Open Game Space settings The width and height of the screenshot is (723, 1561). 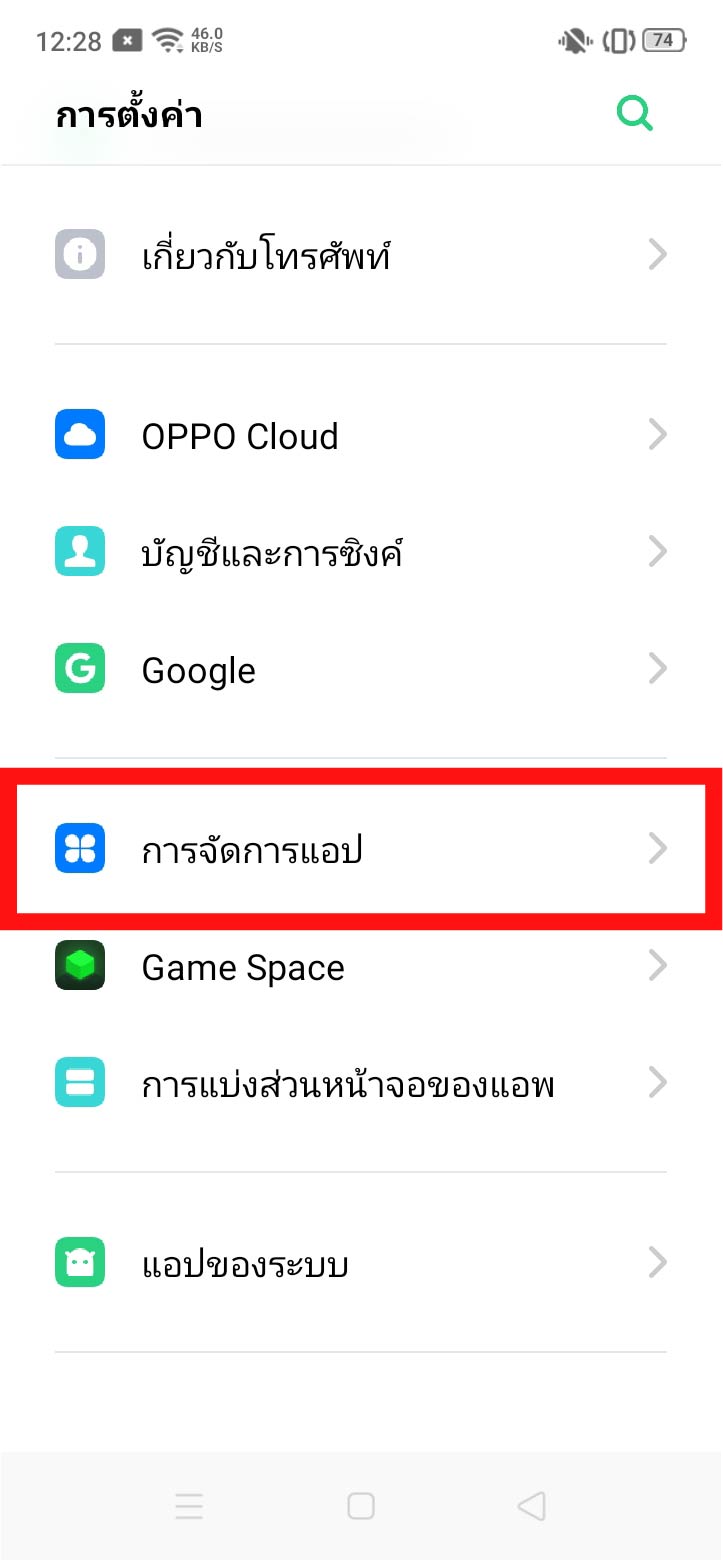pos(360,967)
